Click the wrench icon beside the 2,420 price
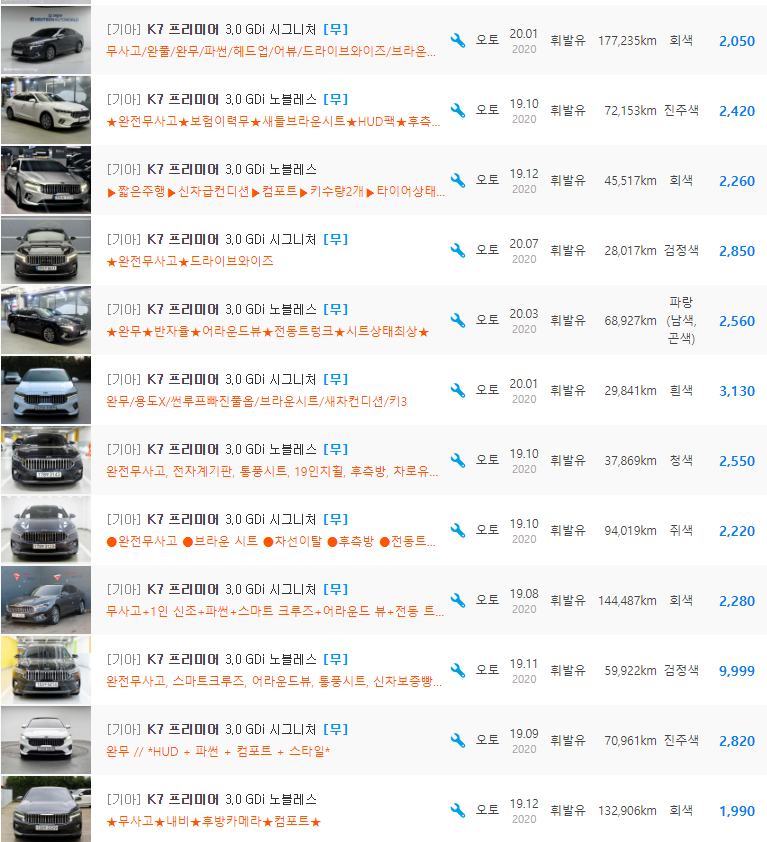This screenshot has width=767, height=842. click(x=458, y=110)
